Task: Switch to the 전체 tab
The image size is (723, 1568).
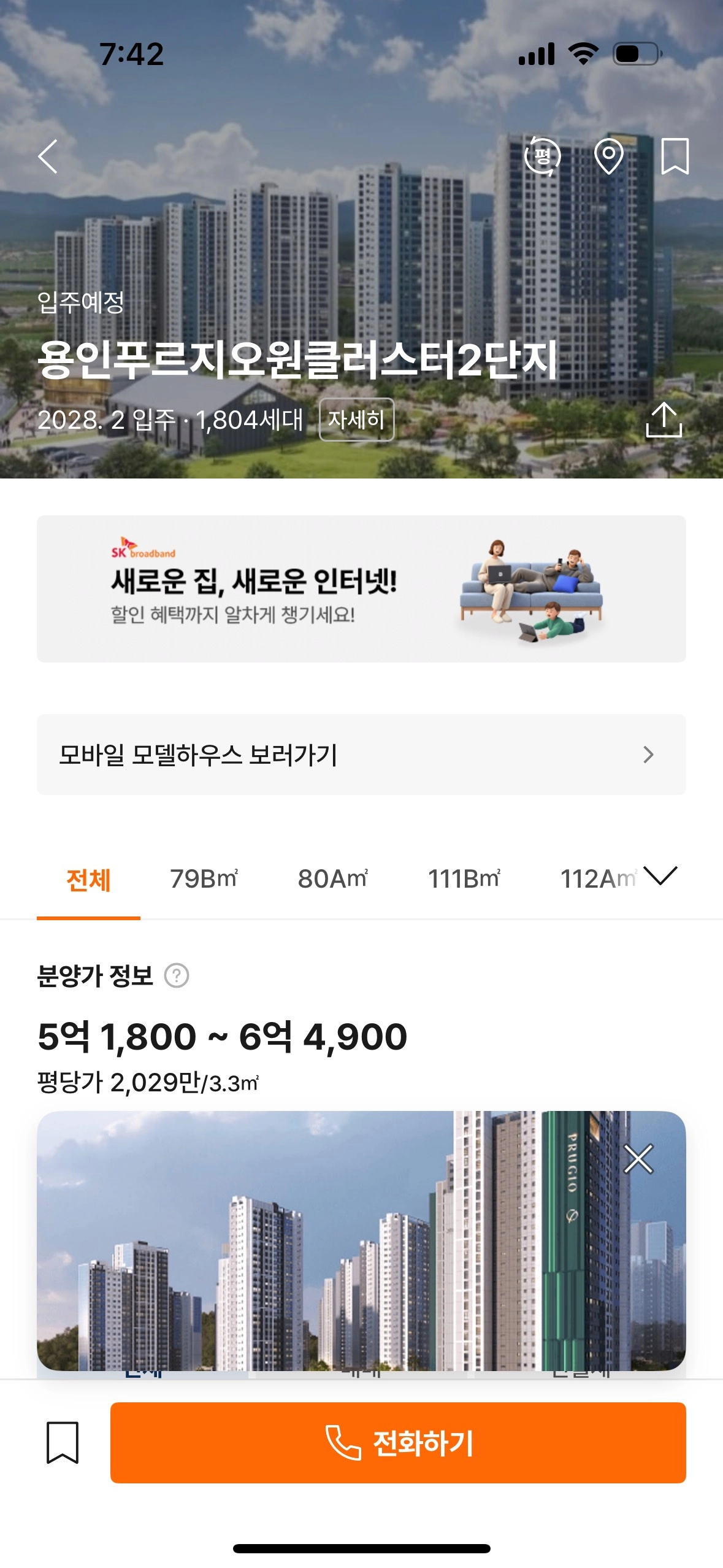Action: 88,880
